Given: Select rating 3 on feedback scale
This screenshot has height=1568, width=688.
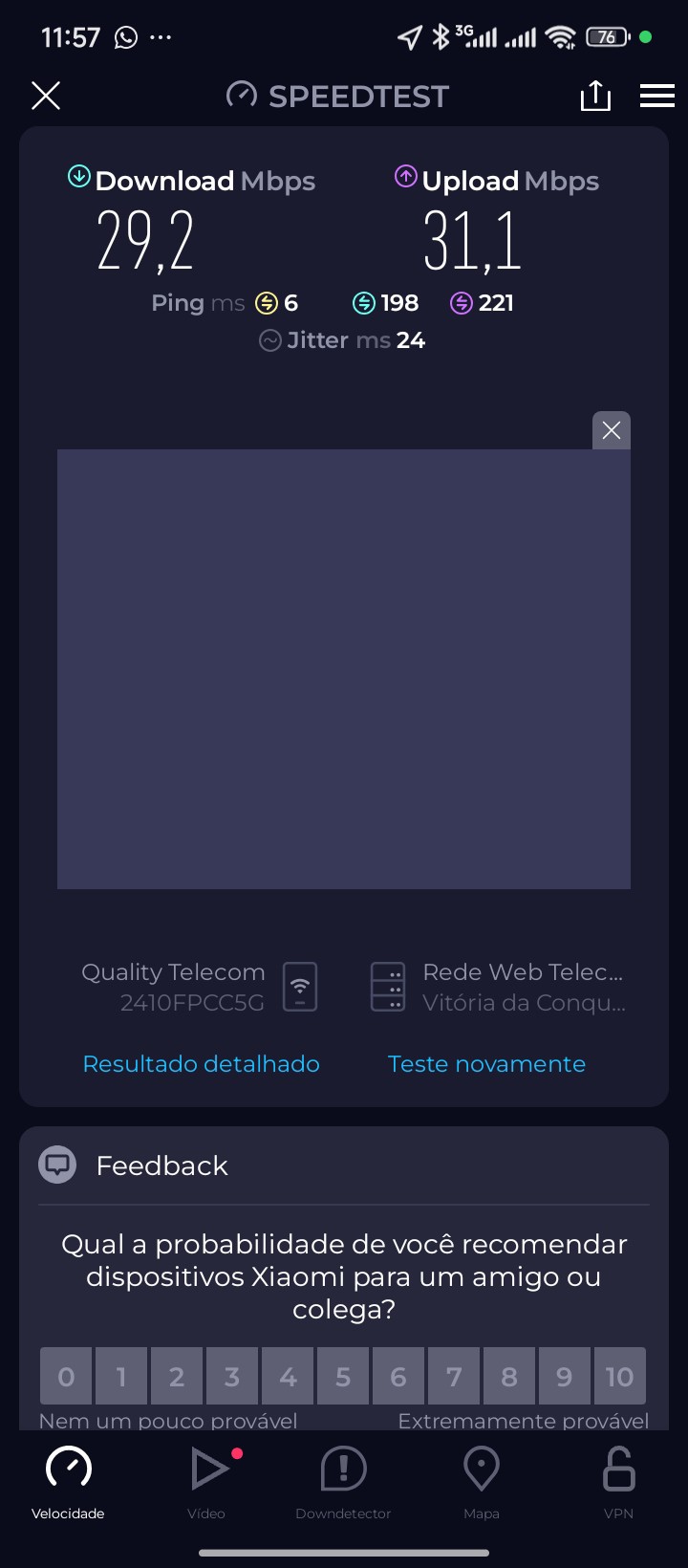Looking at the screenshot, I should [232, 1377].
